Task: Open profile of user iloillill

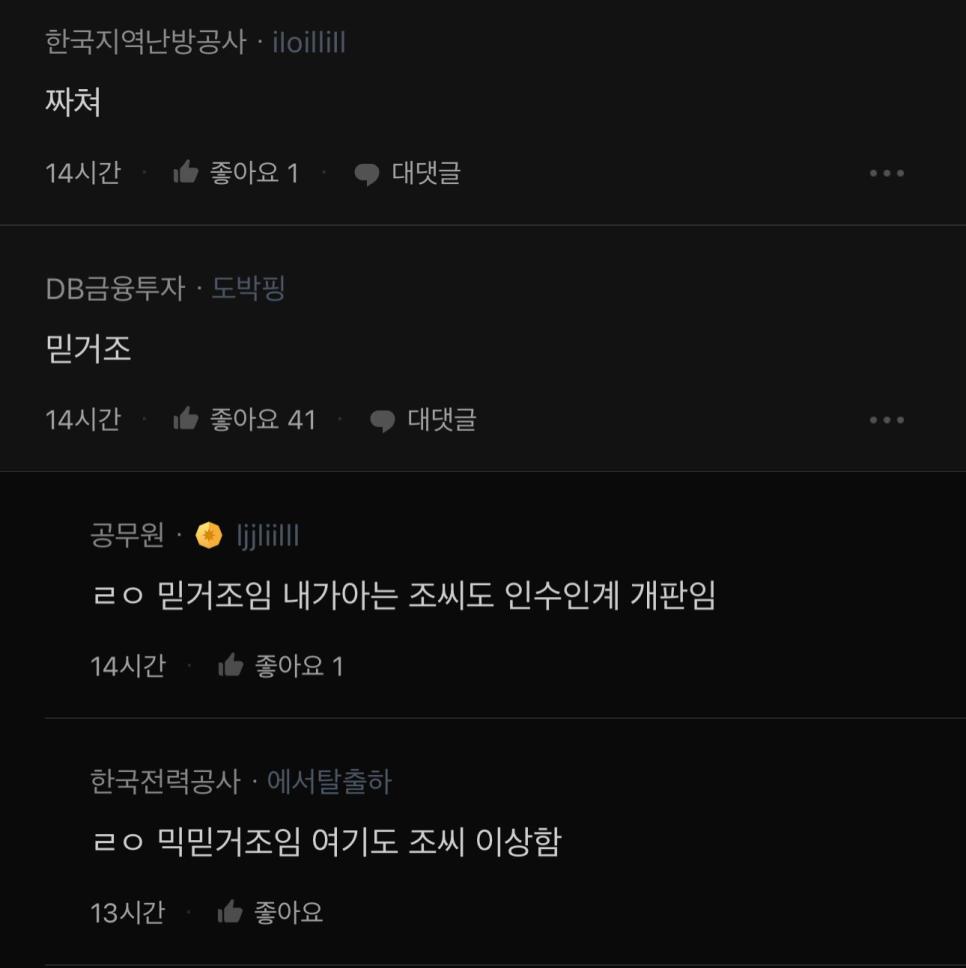Action: pos(309,43)
